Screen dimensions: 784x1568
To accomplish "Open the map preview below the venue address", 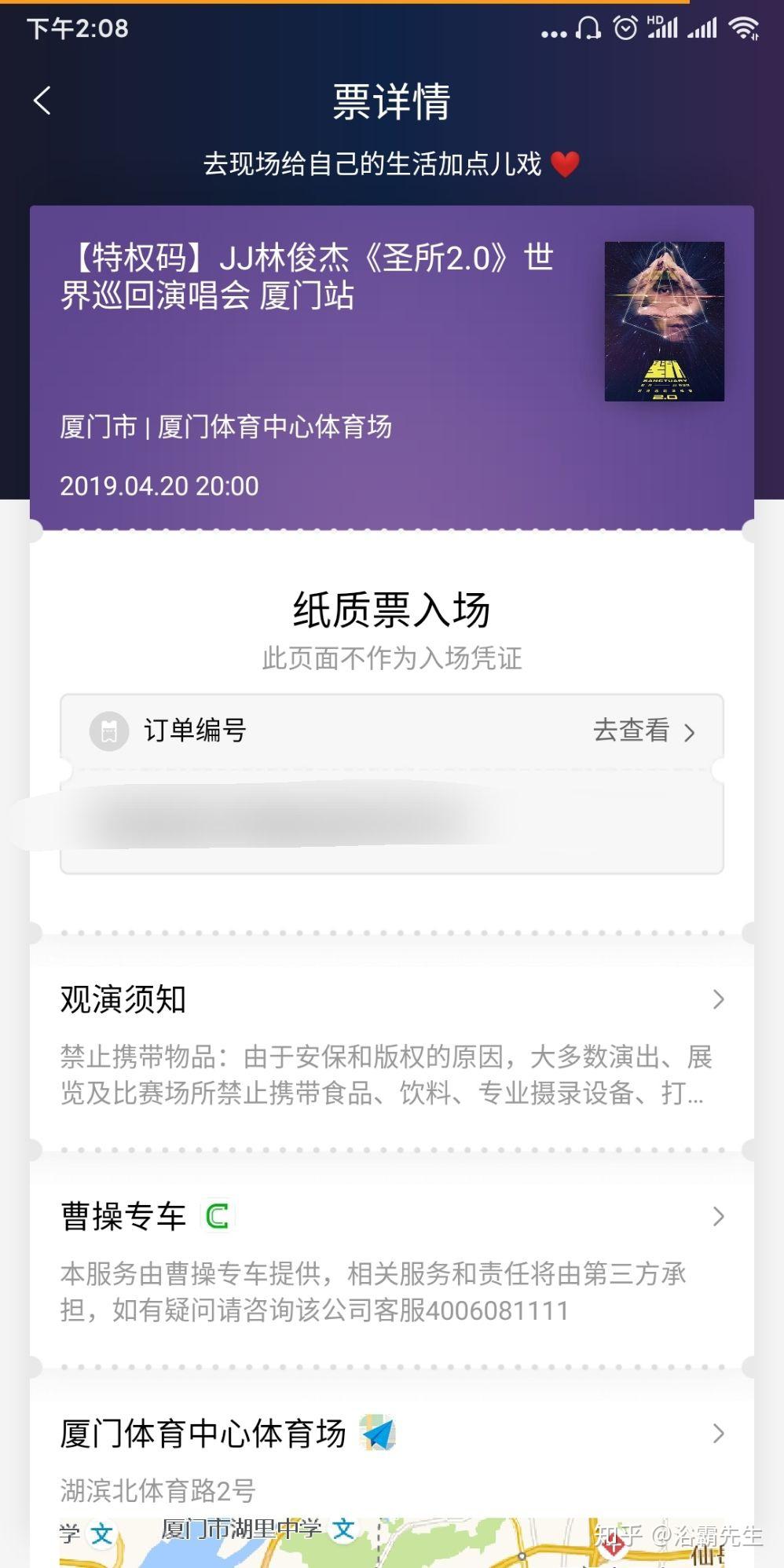I will 391,1543.
